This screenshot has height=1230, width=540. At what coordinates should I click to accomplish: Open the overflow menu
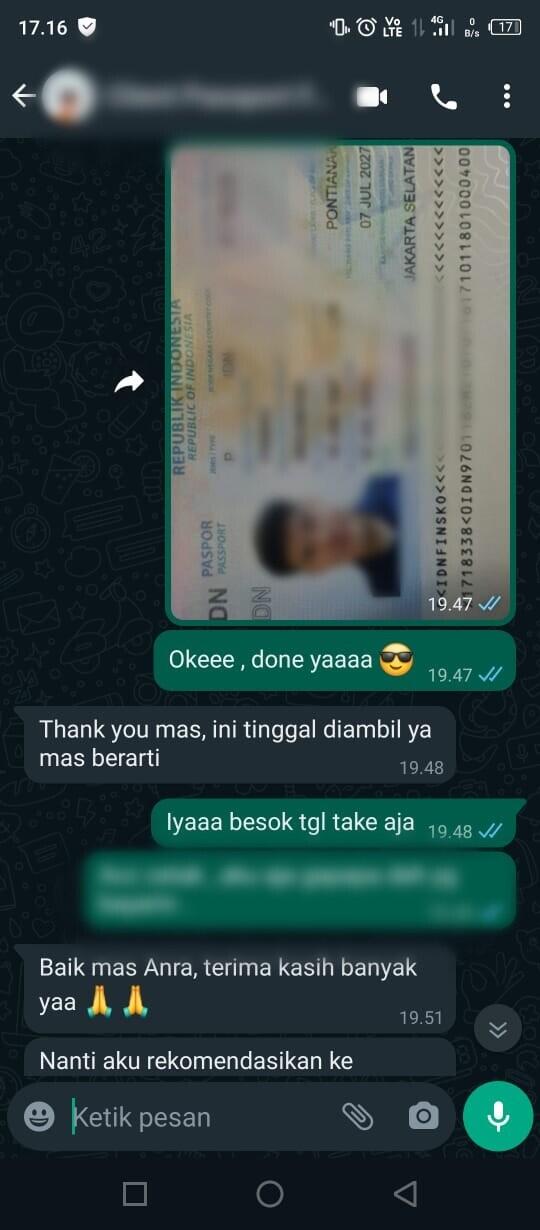(507, 96)
